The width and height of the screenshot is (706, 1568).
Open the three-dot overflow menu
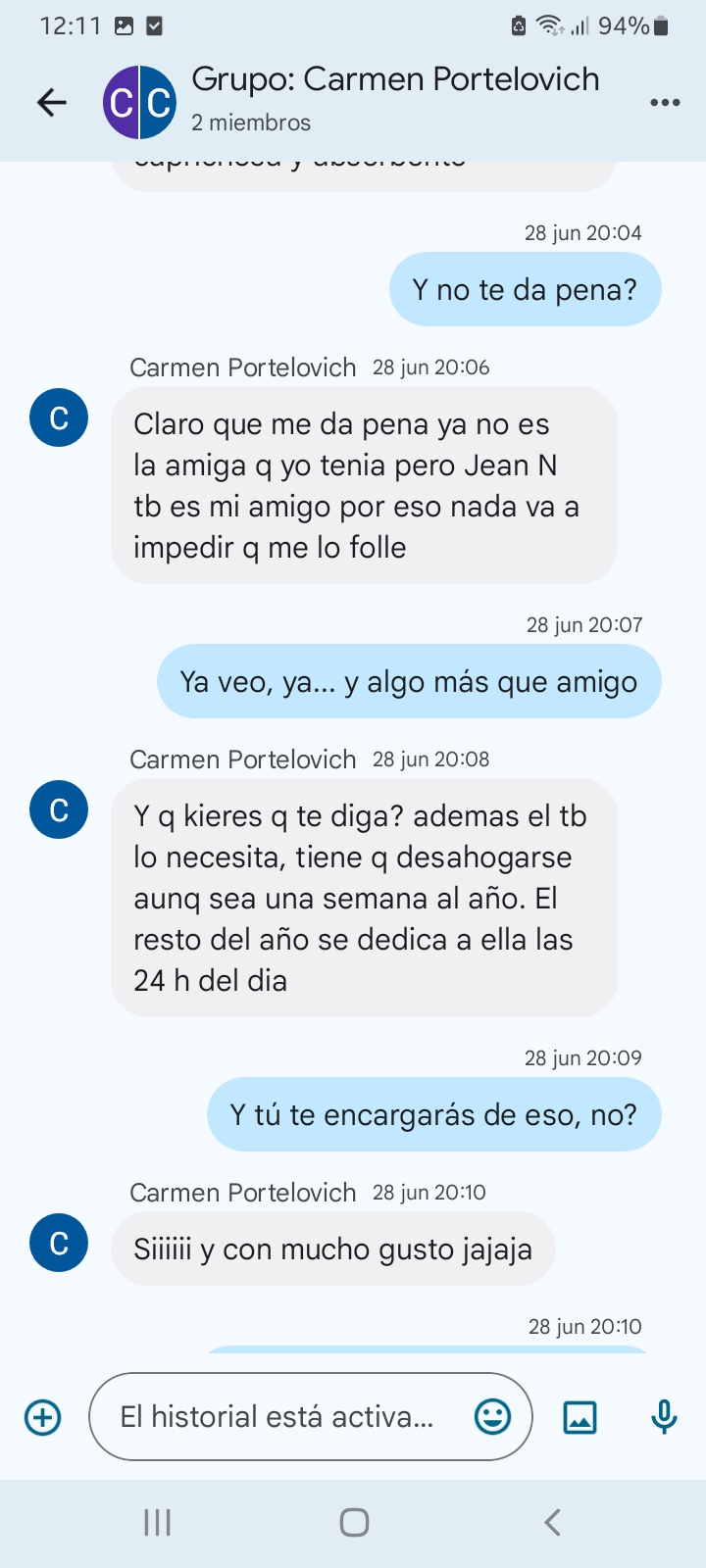665,102
